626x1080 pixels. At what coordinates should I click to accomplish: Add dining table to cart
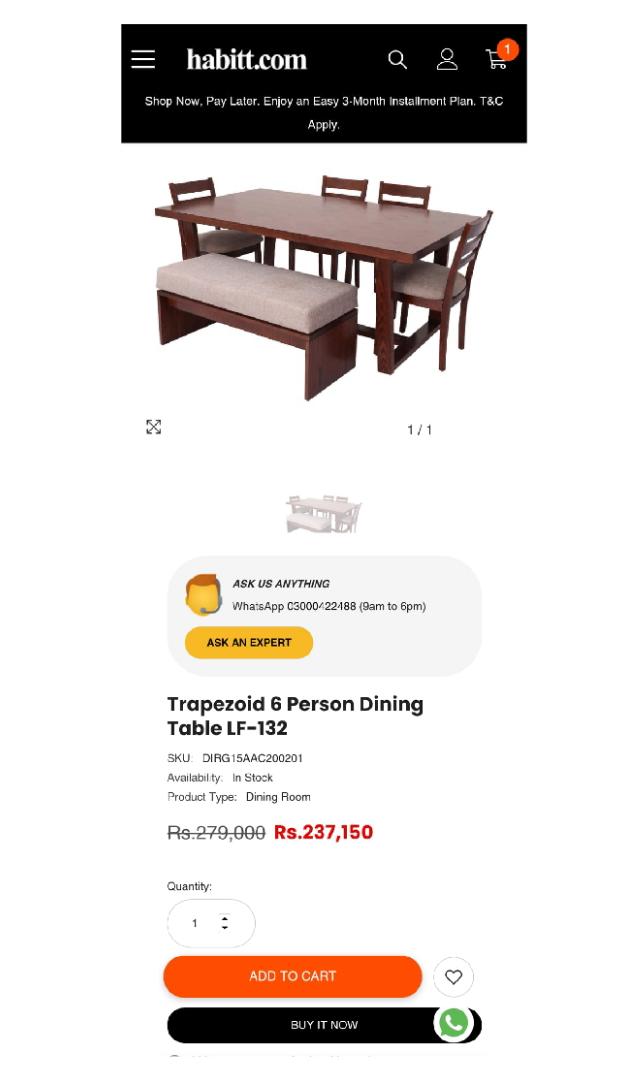coord(292,976)
